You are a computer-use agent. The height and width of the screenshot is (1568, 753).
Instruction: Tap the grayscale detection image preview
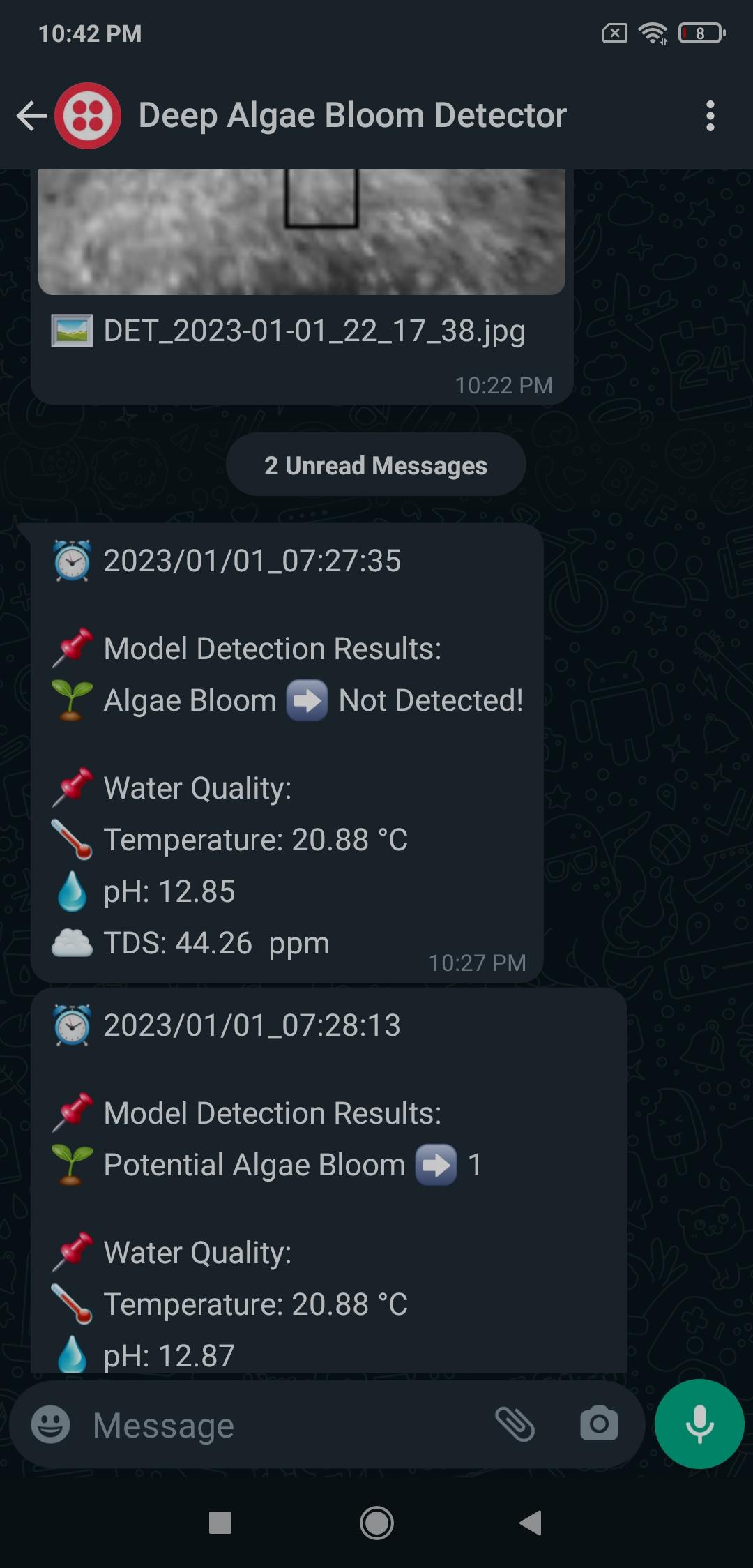point(301,230)
